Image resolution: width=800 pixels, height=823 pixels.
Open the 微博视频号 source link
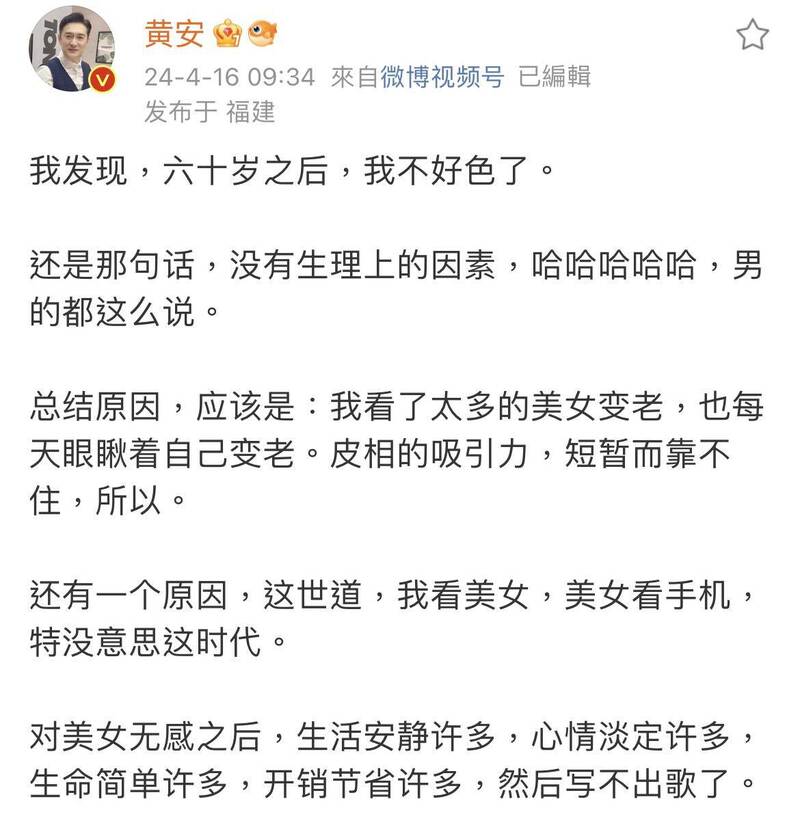tap(445, 77)
